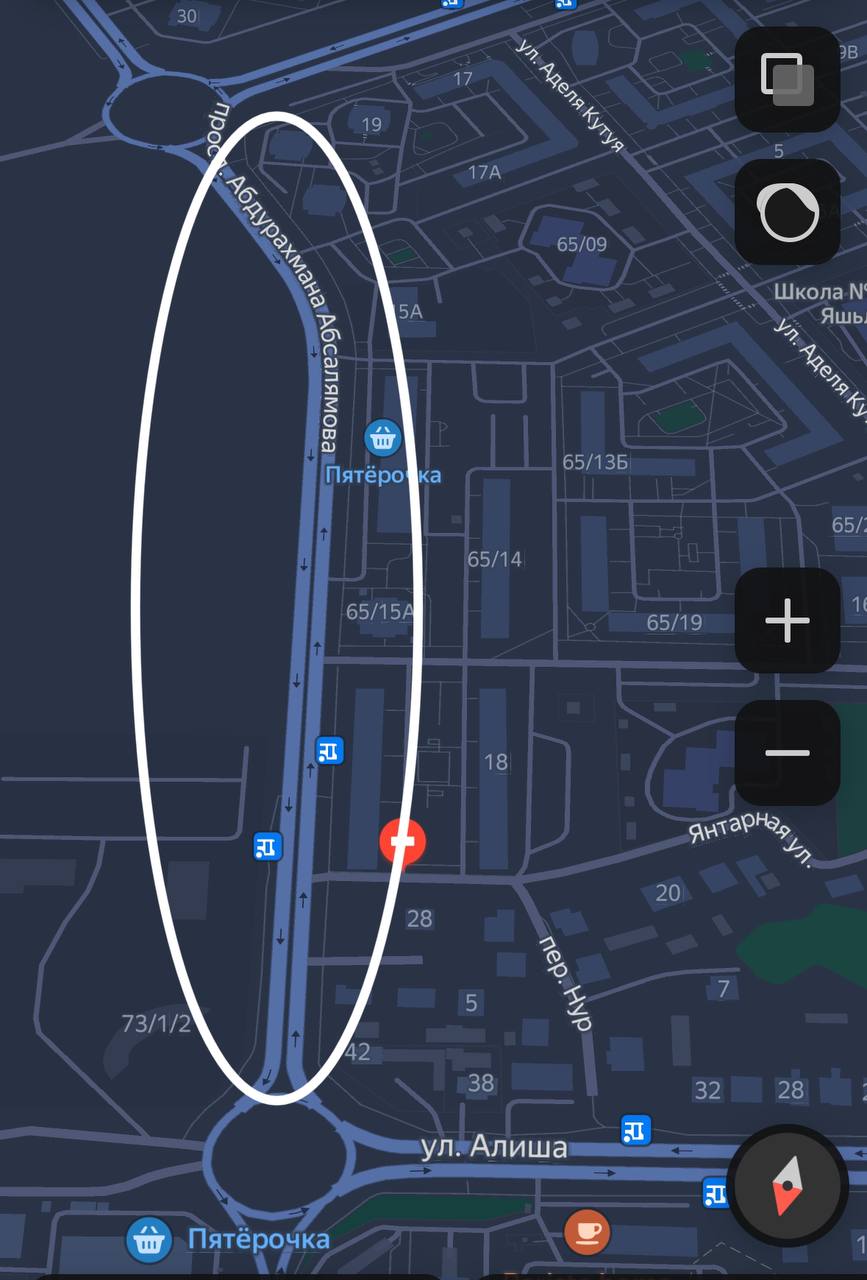Open Пятёрочка marker south of ул. Алиша

tap(149, 1240)
